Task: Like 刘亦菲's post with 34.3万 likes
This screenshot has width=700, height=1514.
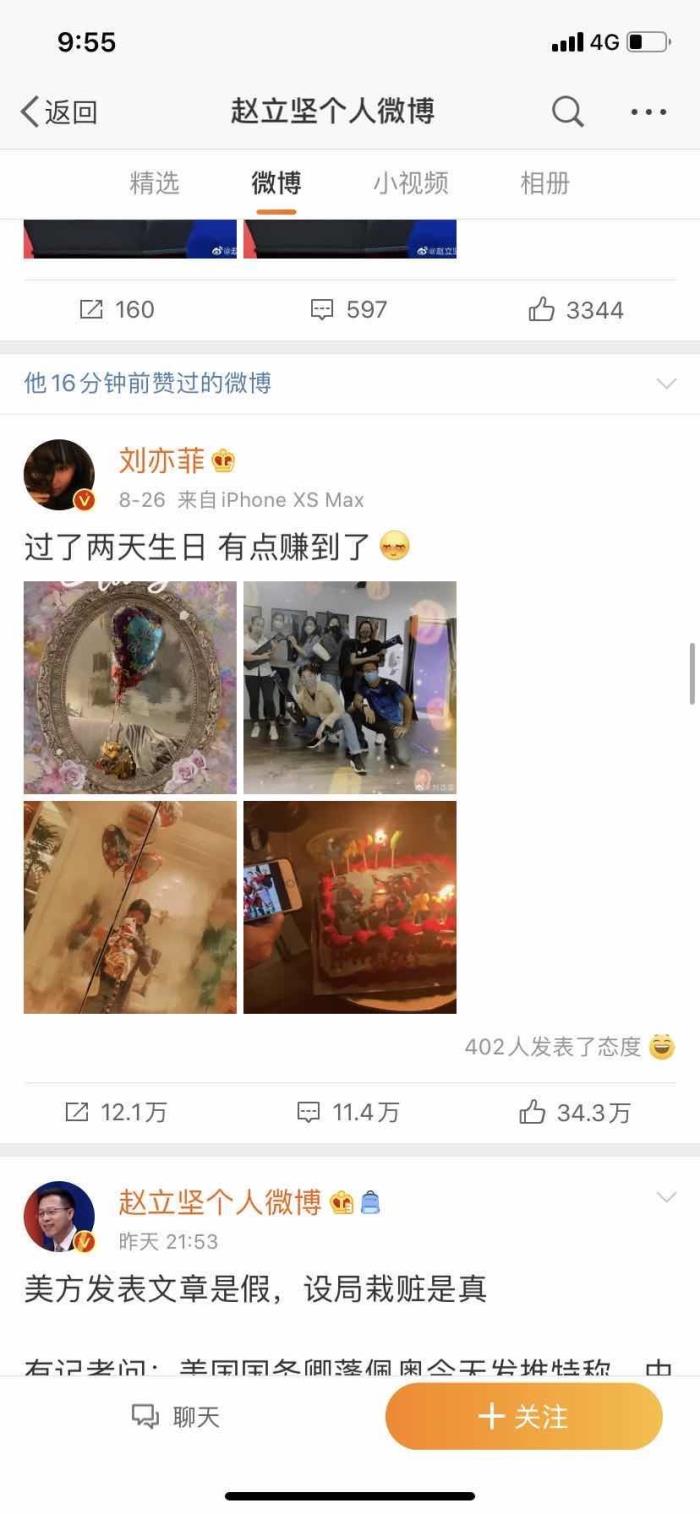Action: coord(575,1112)
